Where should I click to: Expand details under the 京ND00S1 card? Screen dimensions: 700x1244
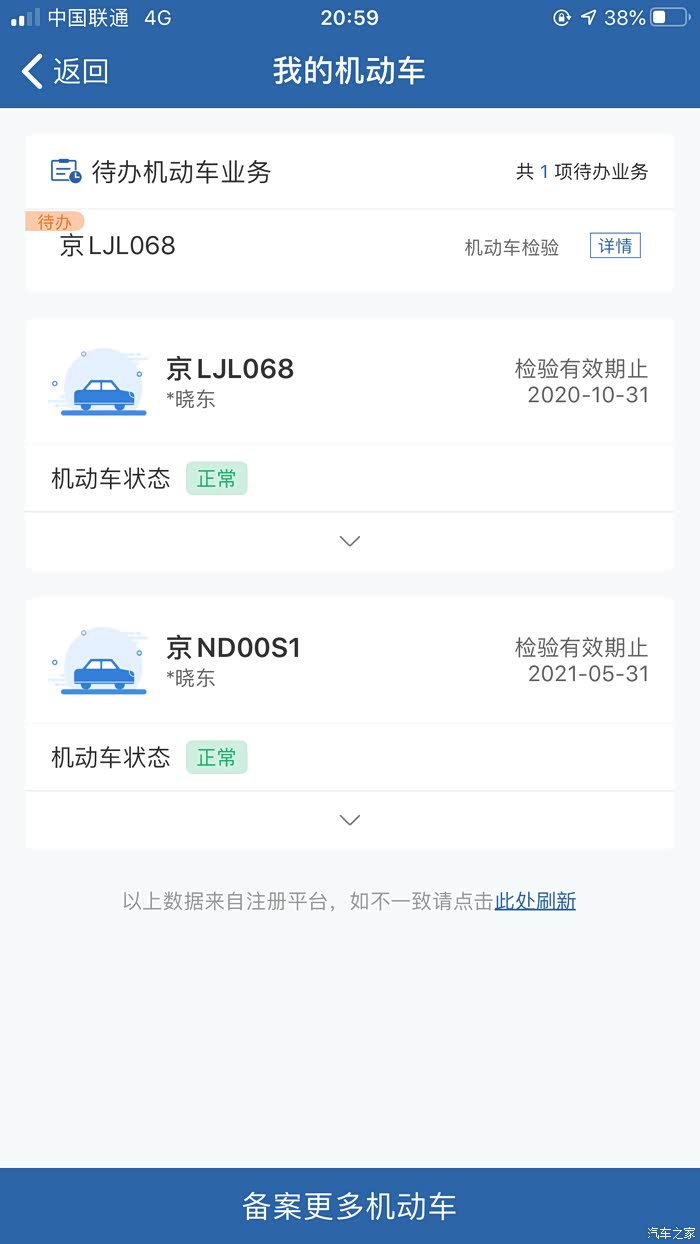pos(349,820)
